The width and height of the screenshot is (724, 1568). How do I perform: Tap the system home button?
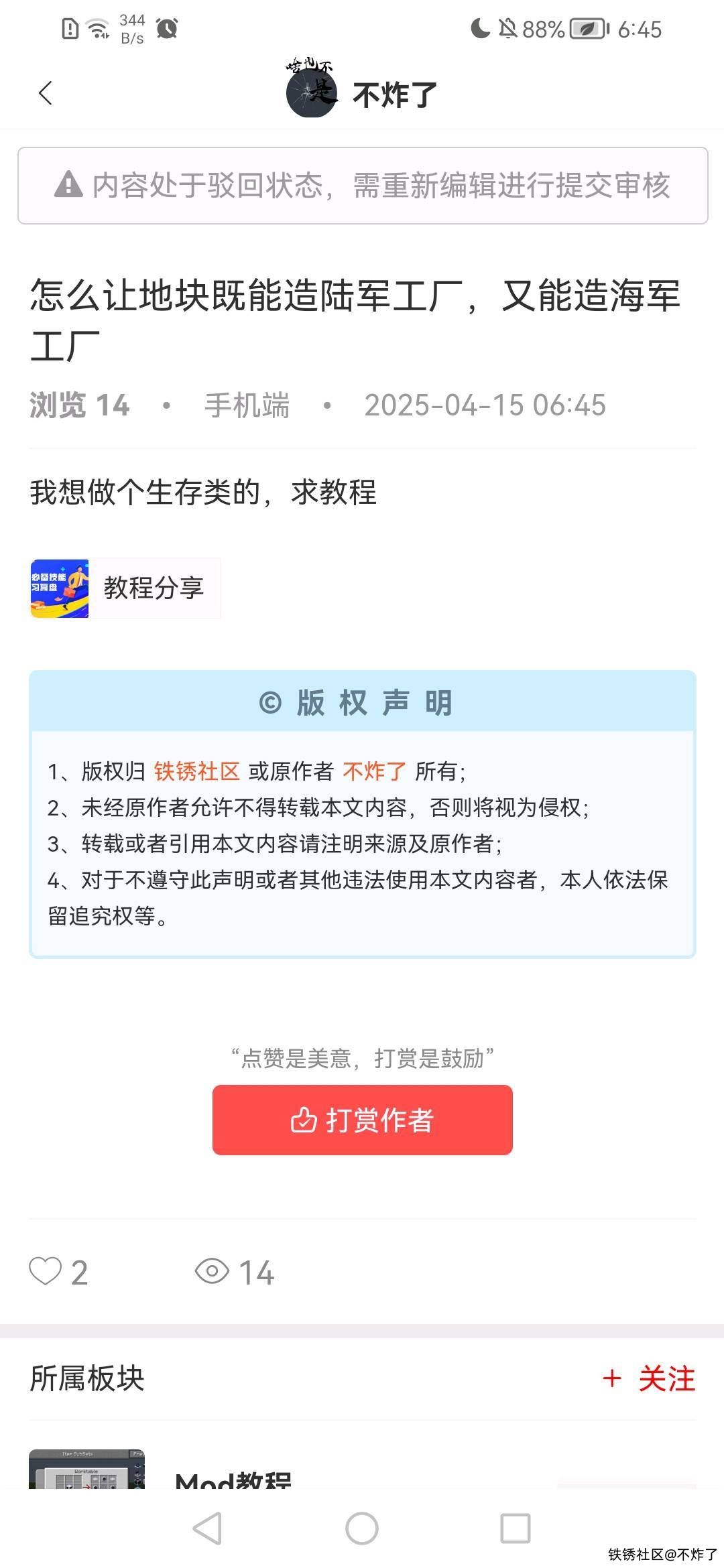362,1528
